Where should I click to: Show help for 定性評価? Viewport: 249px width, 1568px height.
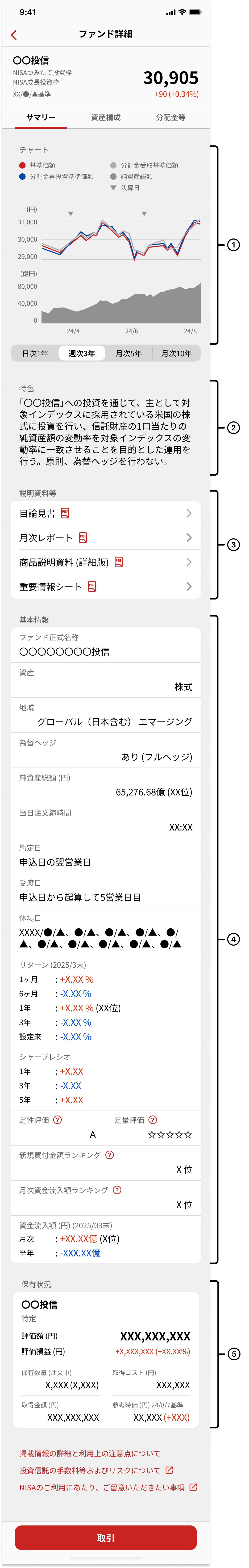coord(58,1120)
